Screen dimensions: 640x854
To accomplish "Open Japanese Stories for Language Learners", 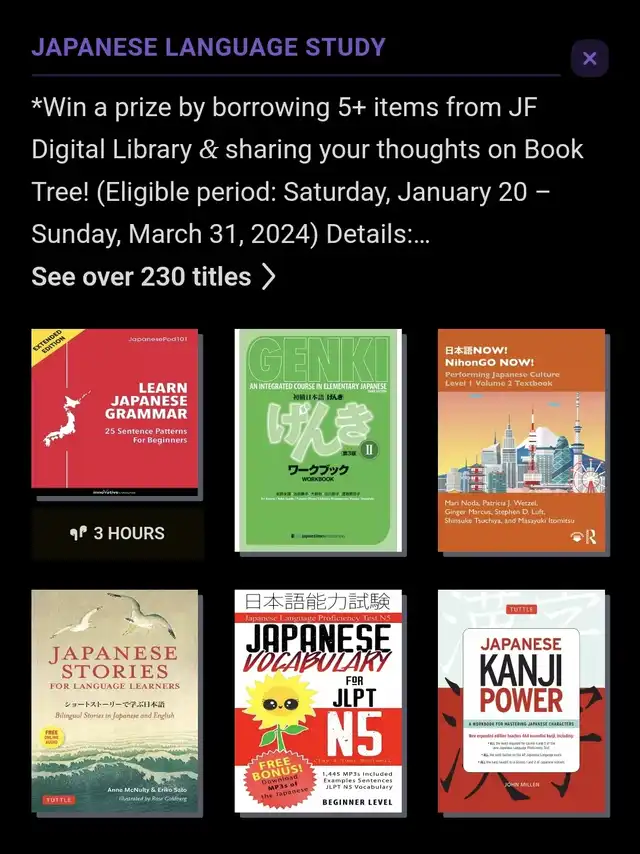I will (x=115, y=698).
